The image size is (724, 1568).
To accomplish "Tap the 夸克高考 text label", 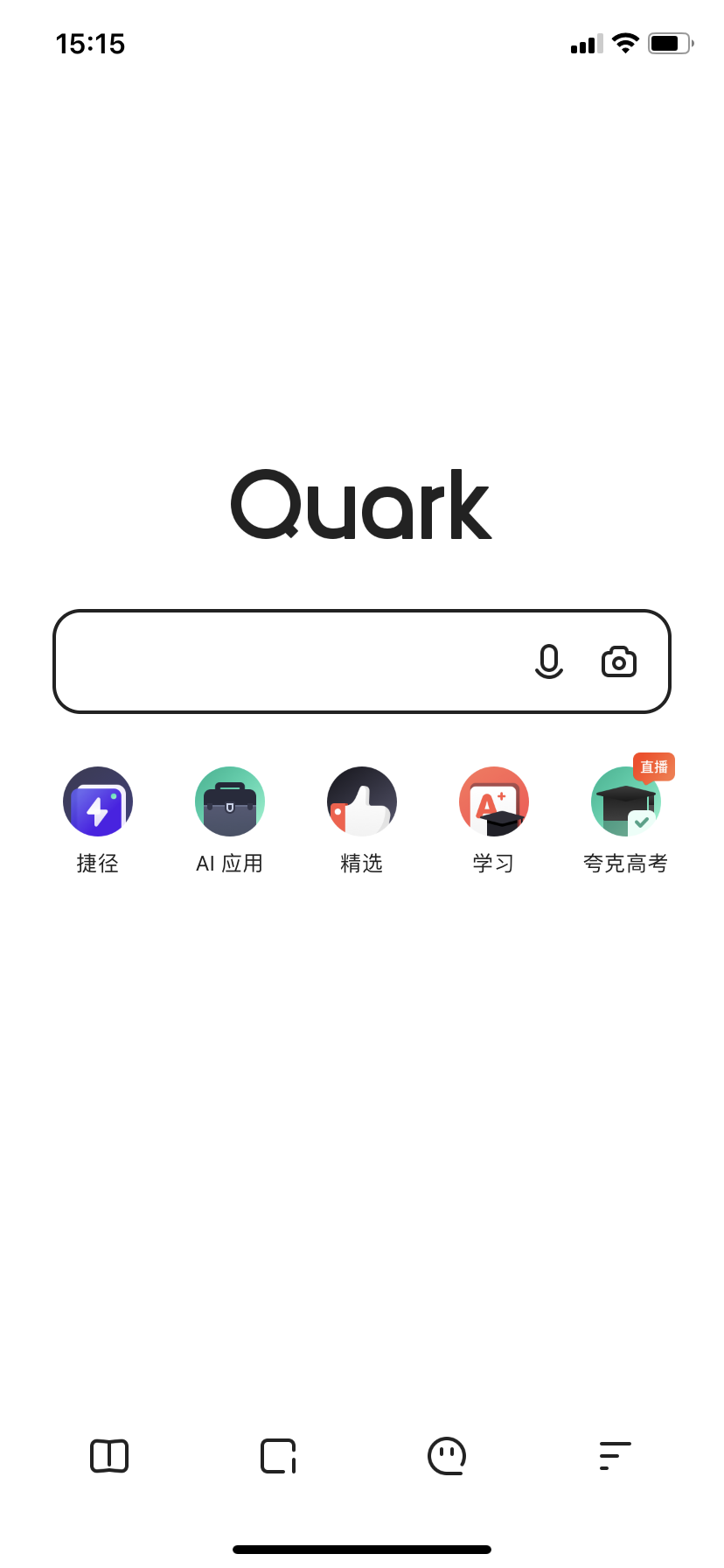I will point(625,863).
